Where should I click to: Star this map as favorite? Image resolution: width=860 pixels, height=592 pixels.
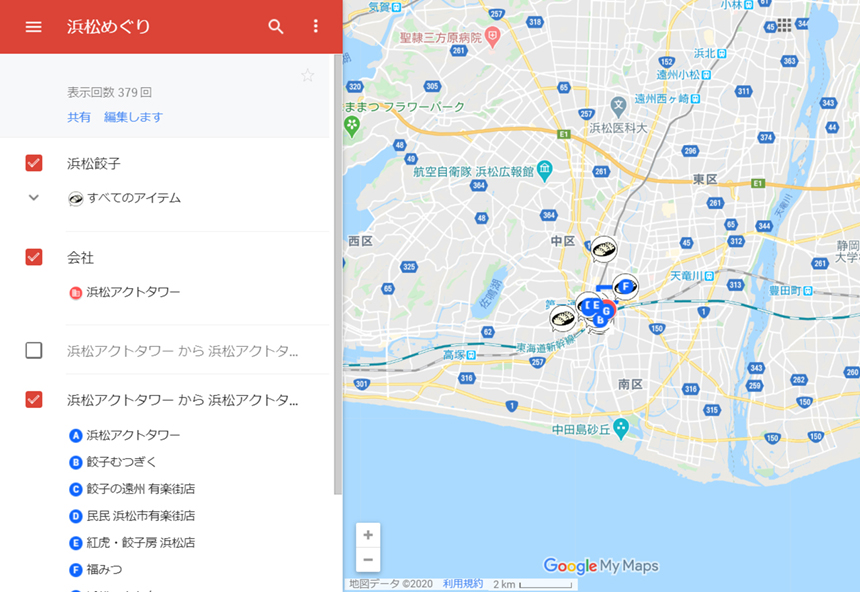[307, 76]
